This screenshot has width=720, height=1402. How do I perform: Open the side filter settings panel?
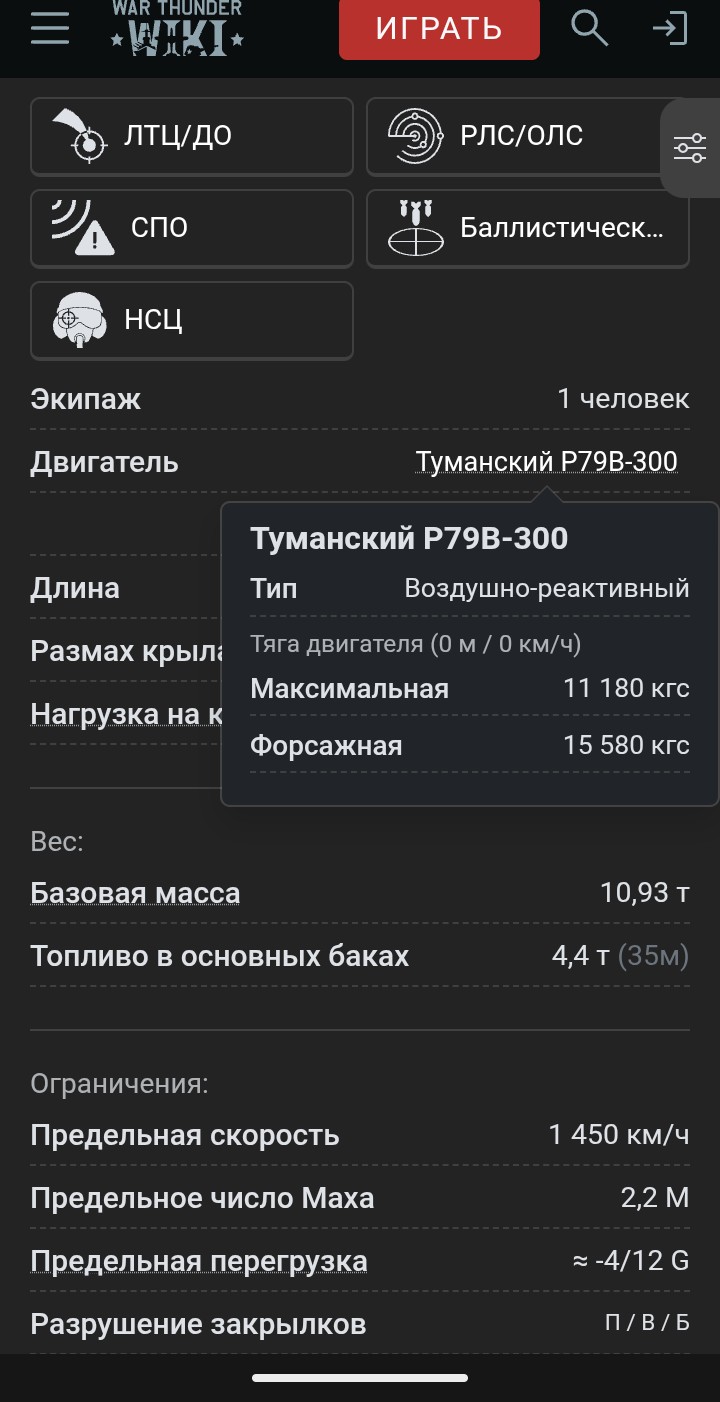tap(690, 149)
